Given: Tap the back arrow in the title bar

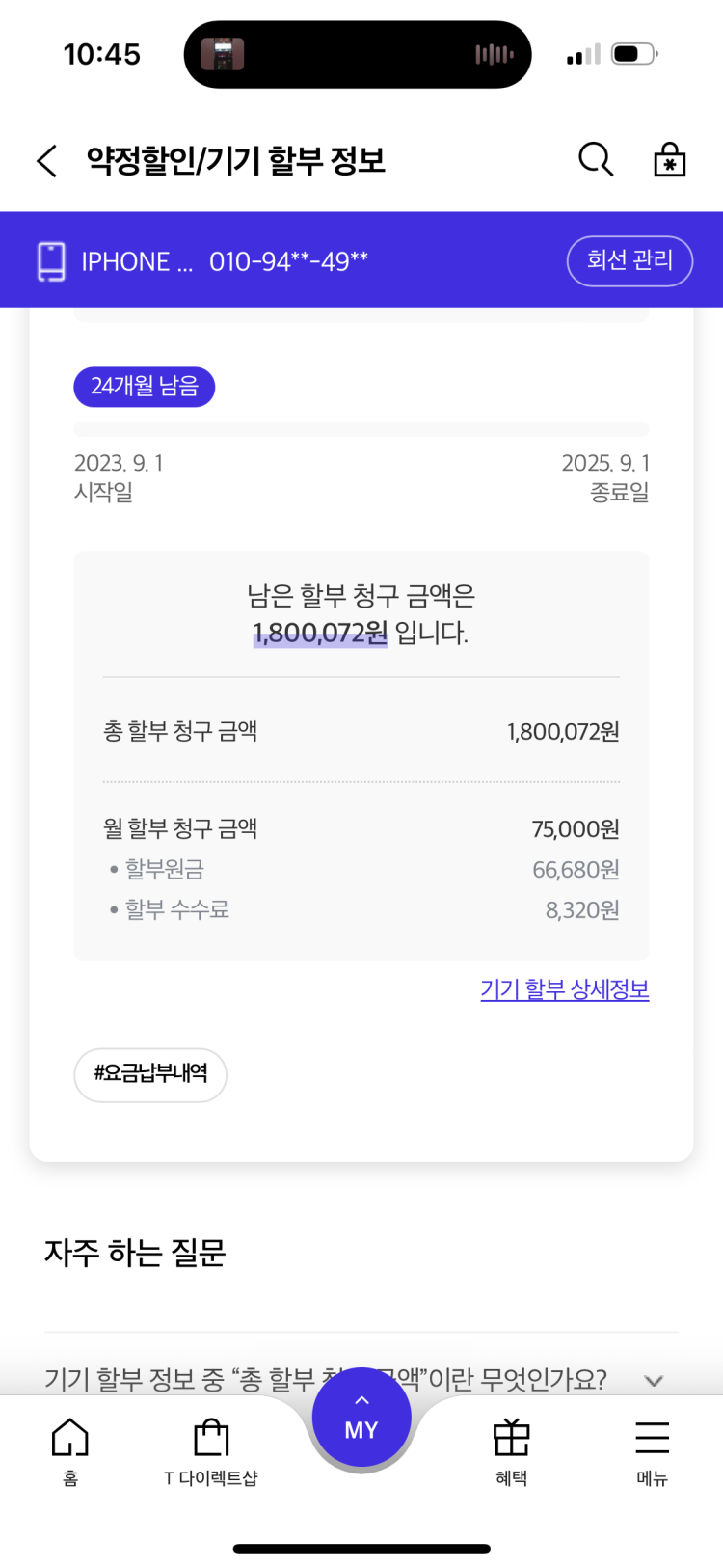Looking at the screenshot, I should 45,160.
